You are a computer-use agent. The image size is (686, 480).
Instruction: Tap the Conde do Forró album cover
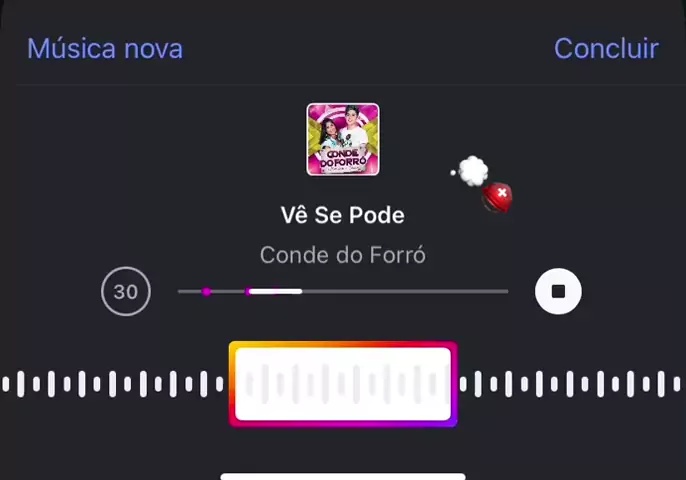click(x=343, y=139)
